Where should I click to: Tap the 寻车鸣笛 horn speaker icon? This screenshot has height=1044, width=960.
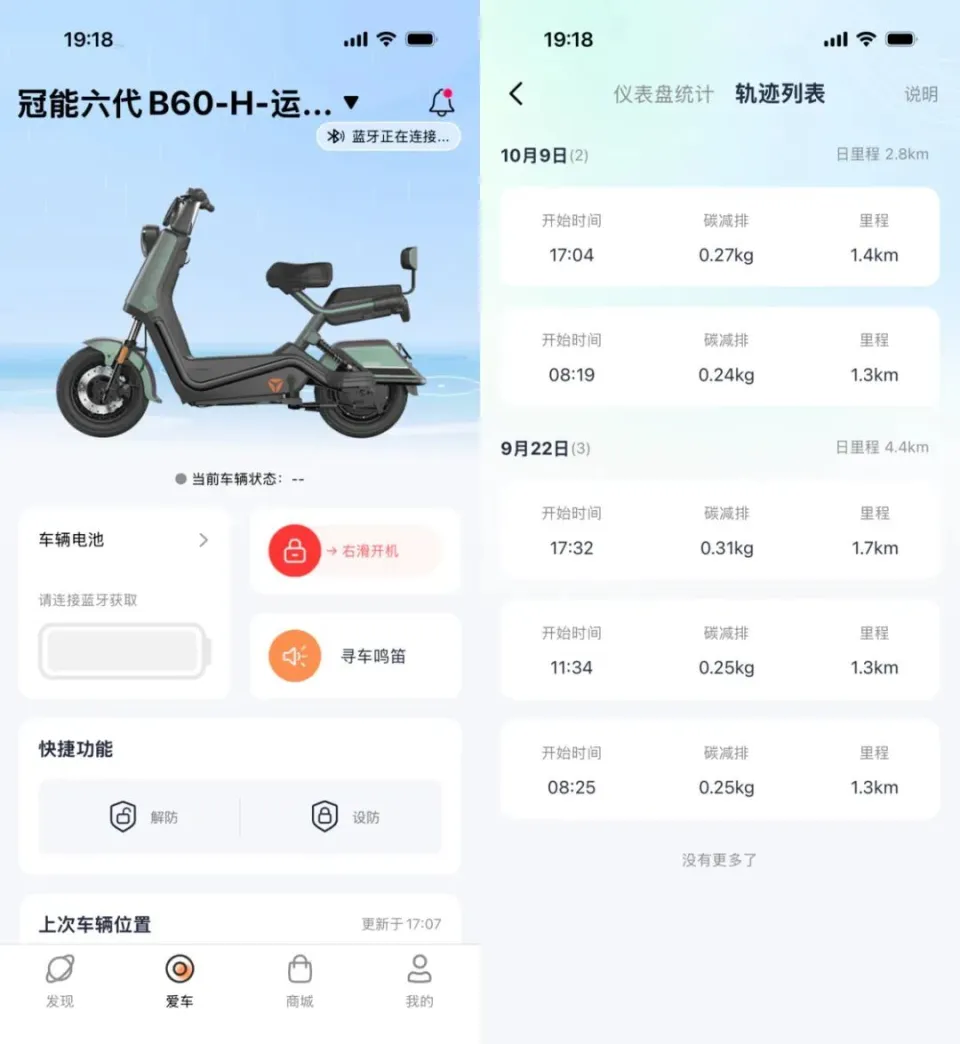pyautogui.click(x=293, y=655)
